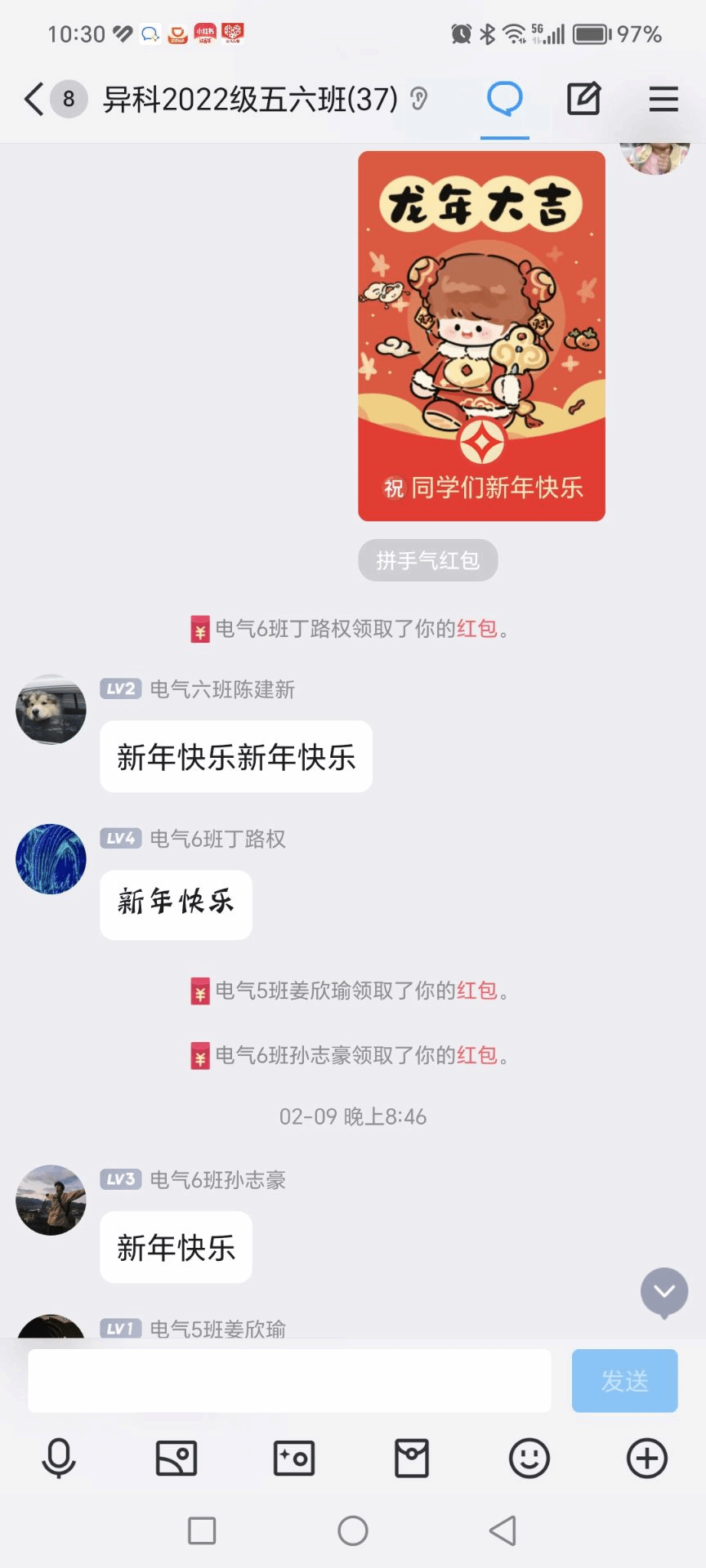The height and width of the screenshot is (1568, 706).
Task: Open the camera to take a photo
Action: [x=294, y=1459]
